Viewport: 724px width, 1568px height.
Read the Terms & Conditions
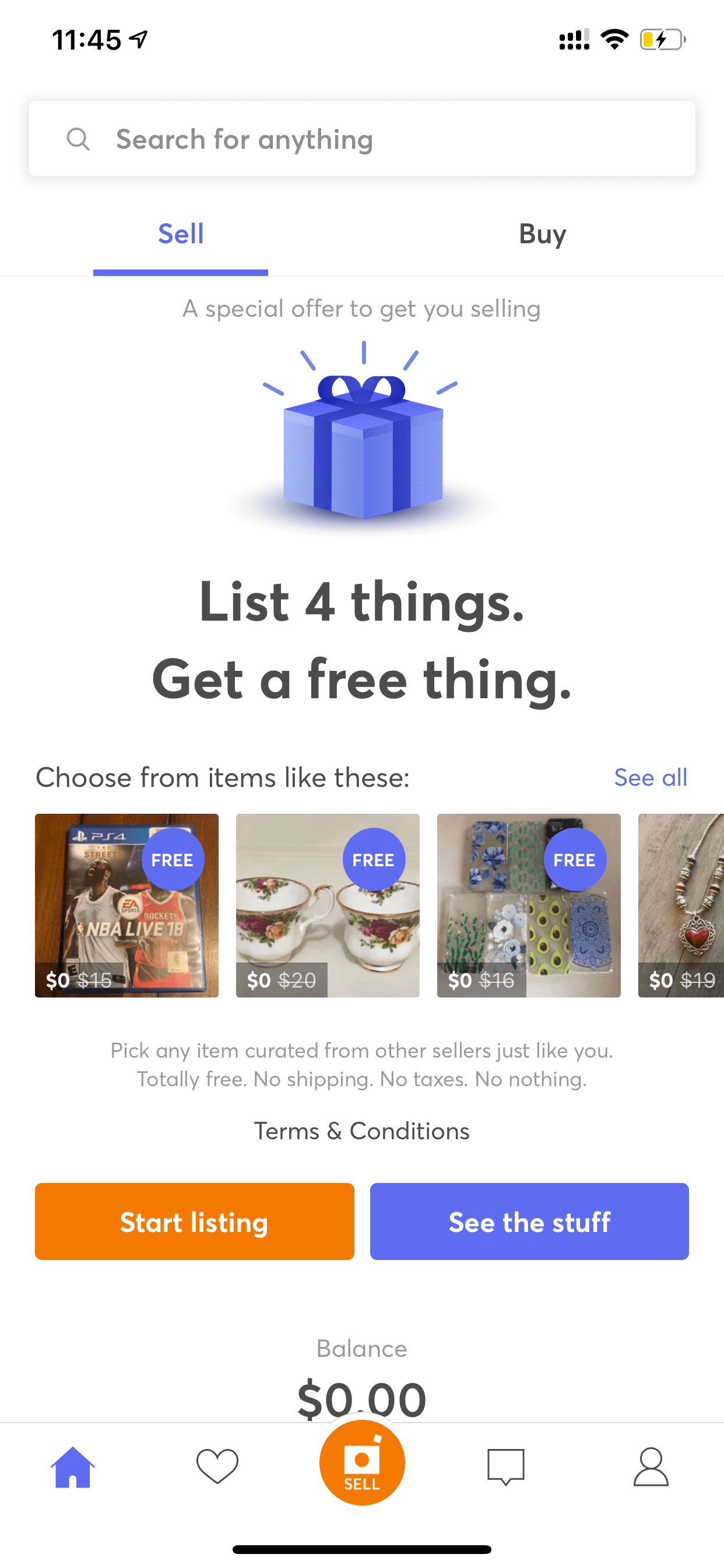[361, 1131]
